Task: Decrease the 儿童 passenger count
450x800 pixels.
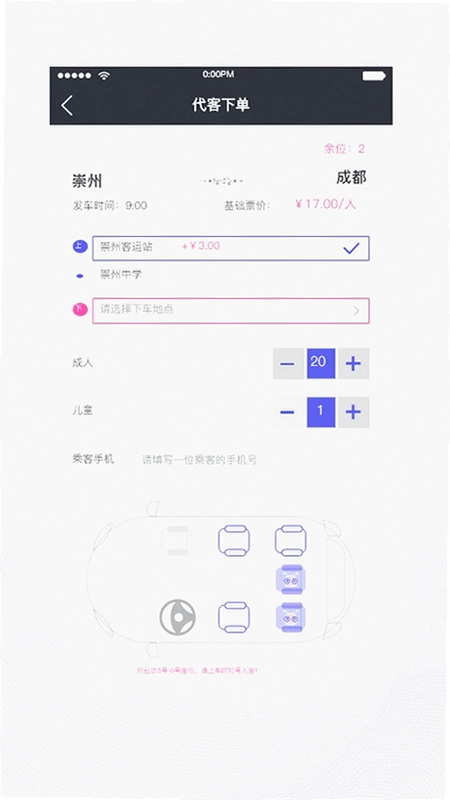Action: tap(288, 412)
